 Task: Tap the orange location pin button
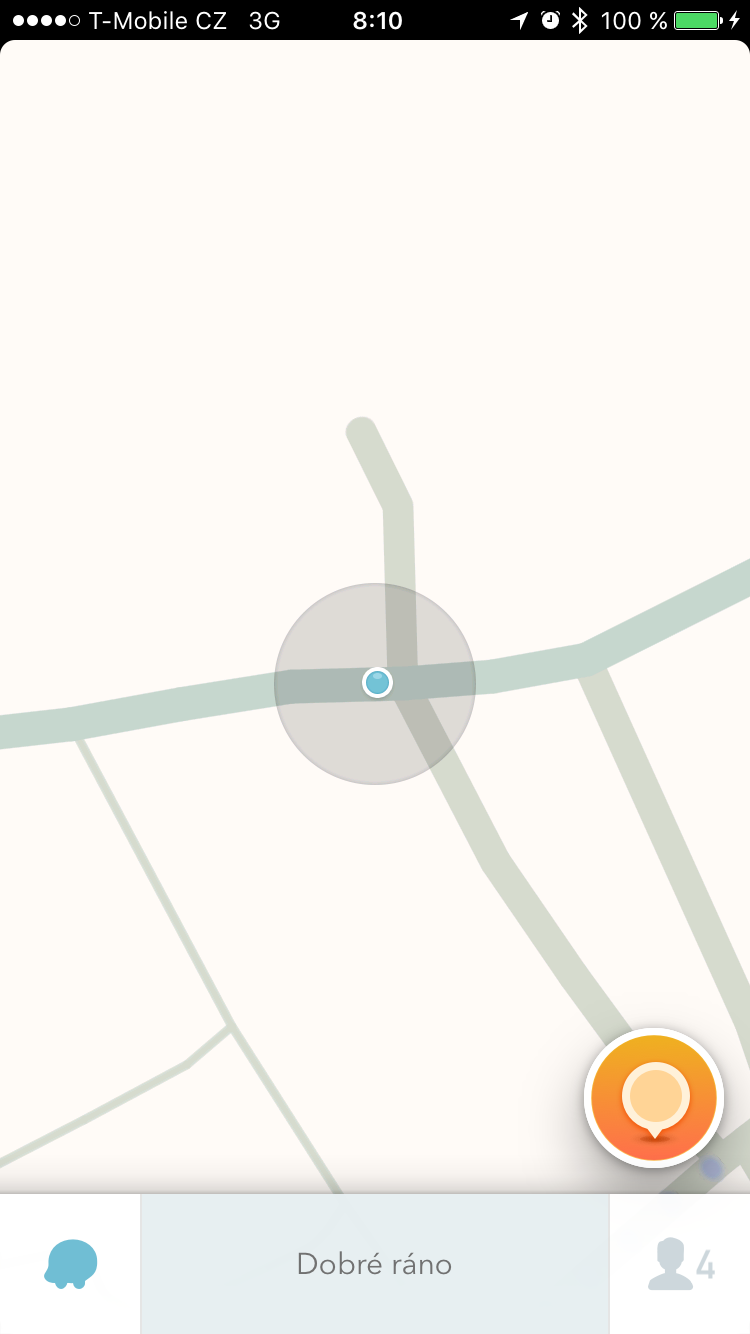(x=655, y=1098)
